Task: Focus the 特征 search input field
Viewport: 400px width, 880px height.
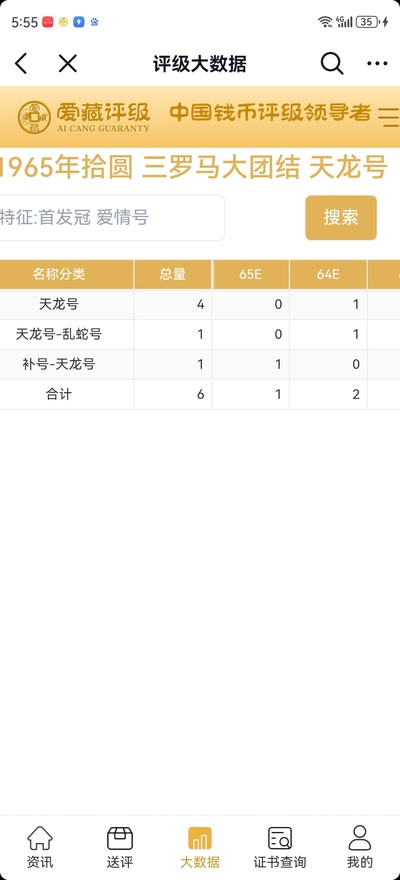Action: [x=111, y=218]
